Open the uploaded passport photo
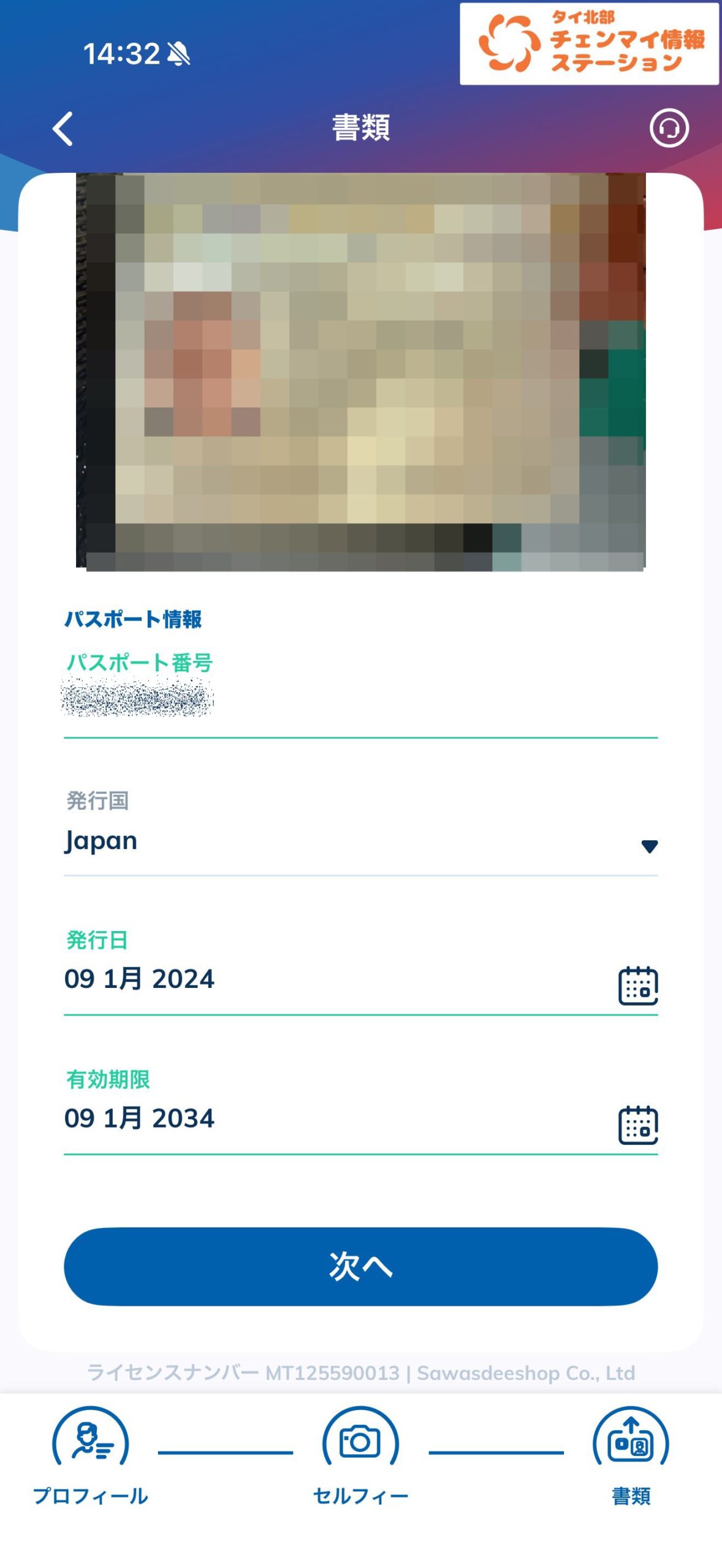Image resolution: width=722 pixels, height=1568 pixels. coord(360,372)
